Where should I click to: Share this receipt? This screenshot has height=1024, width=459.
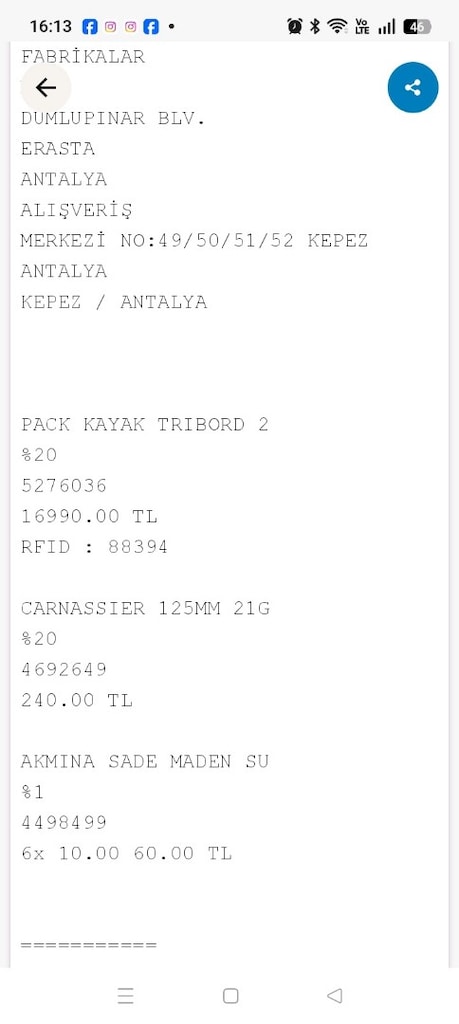413,88
